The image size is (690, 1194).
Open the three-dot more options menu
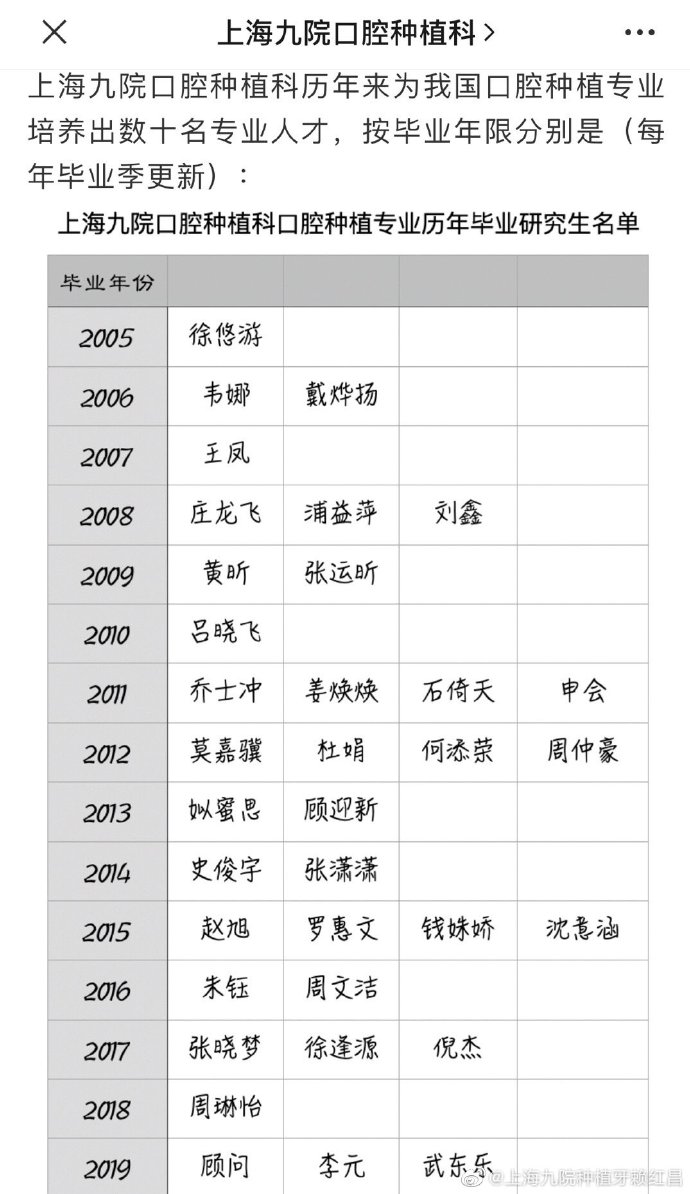639,33
